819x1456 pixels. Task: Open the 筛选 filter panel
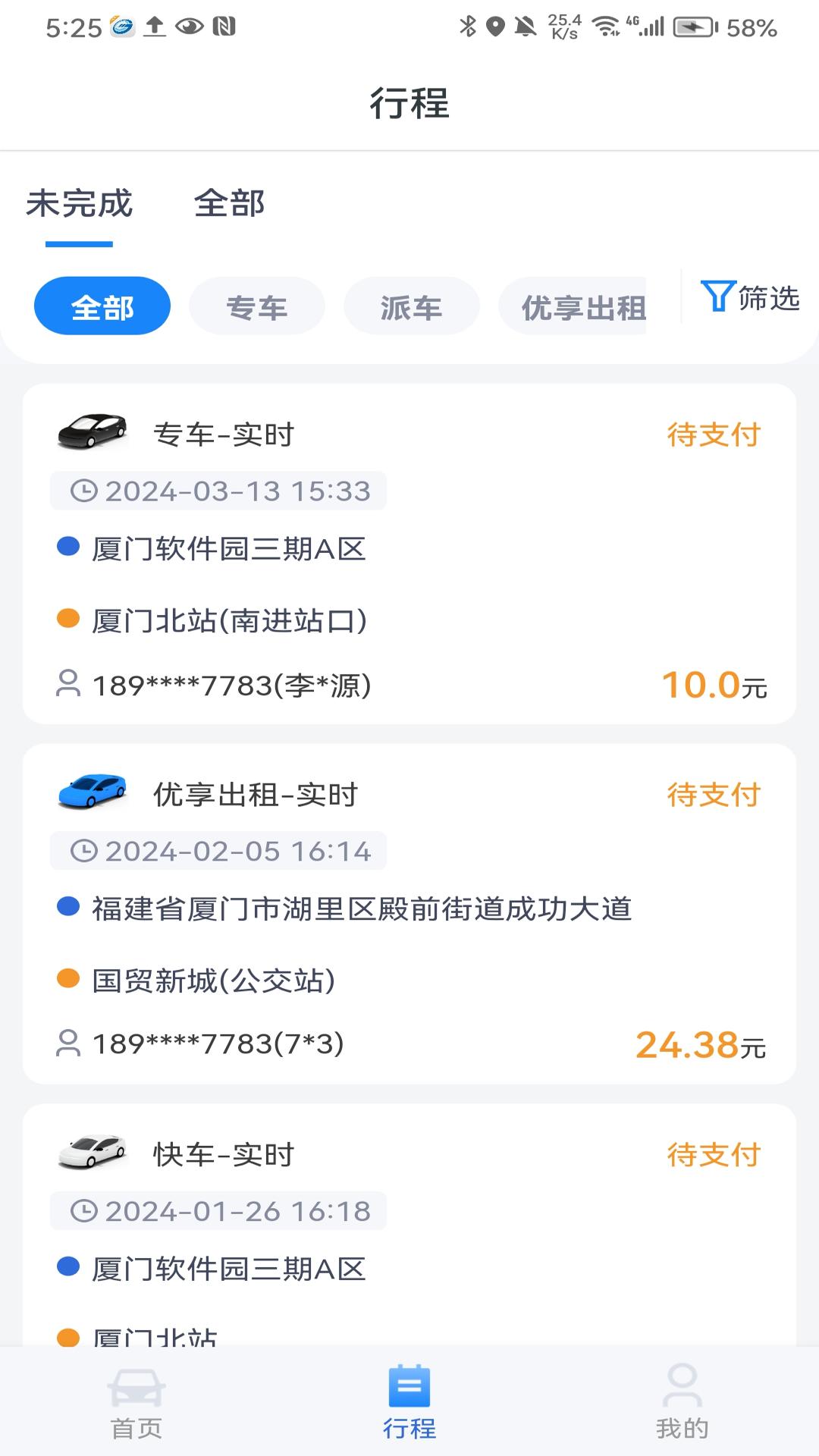749,300
